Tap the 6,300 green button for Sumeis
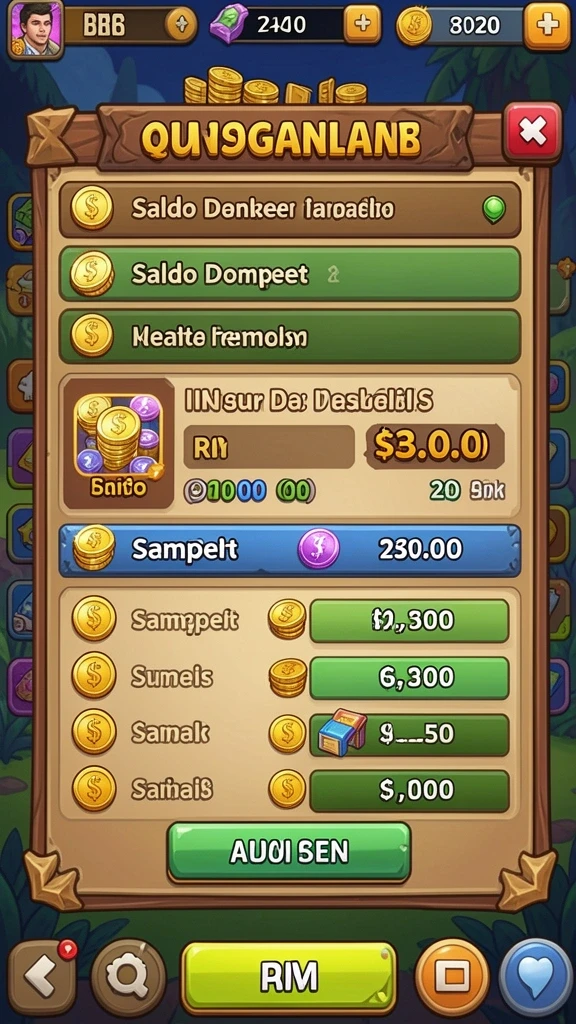Screen dimensions: 576x1024 [409, 678]
